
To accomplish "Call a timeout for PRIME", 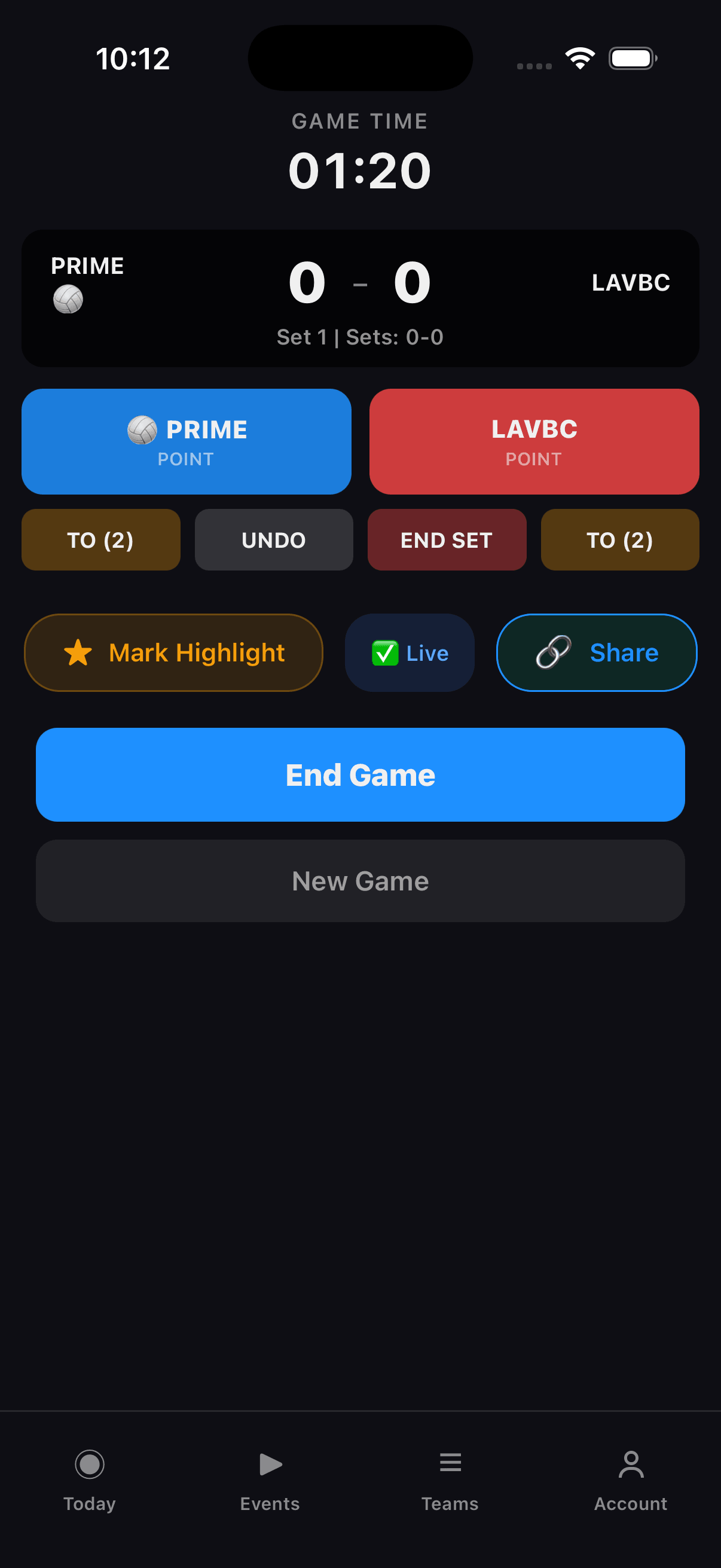I will [x=100, y=539].
